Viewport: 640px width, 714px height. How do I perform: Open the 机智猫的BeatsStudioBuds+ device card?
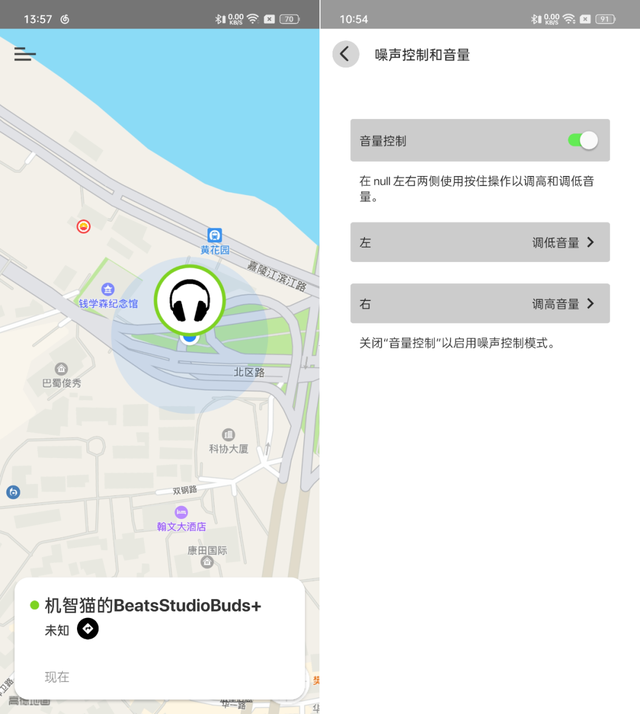click(x=159, y=638)
